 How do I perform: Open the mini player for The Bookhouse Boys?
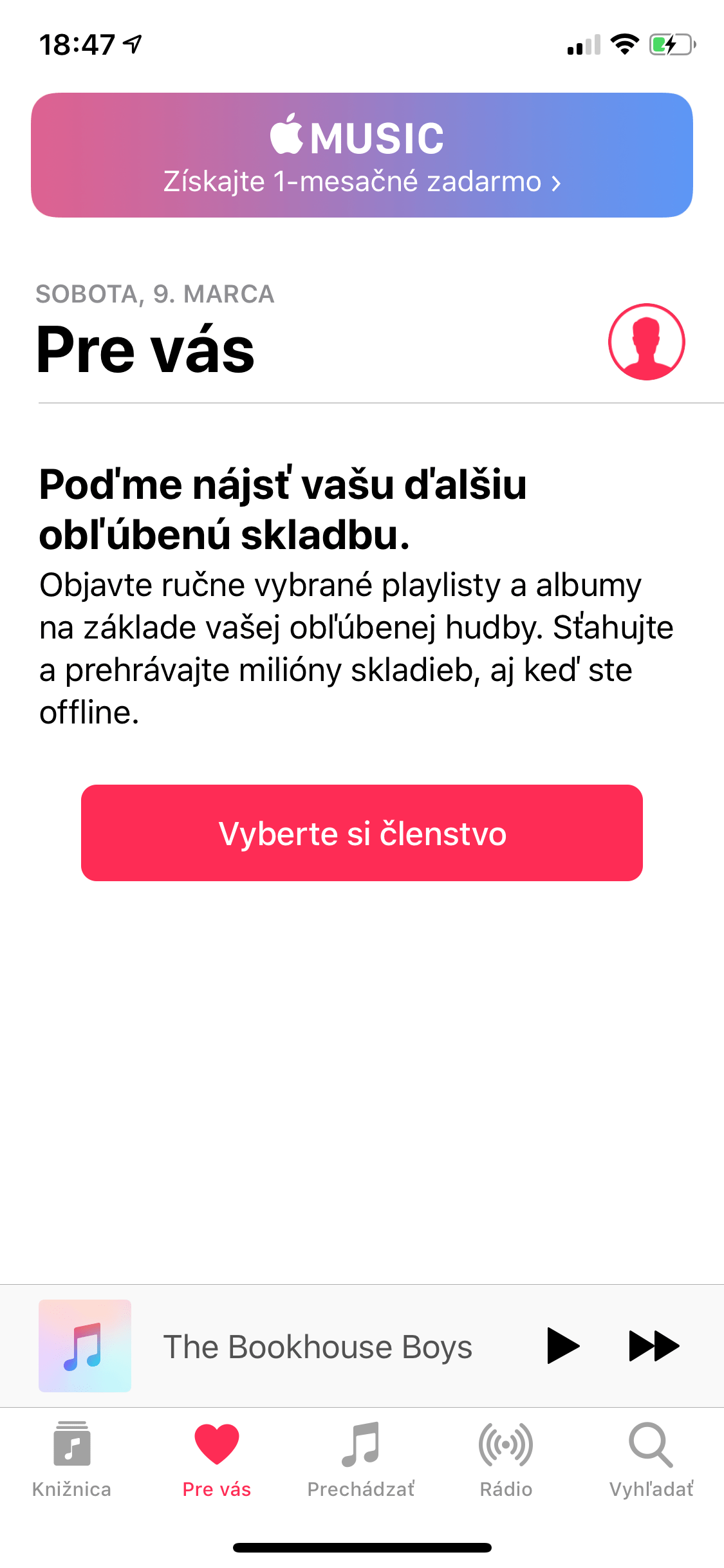click(317, 1347)
